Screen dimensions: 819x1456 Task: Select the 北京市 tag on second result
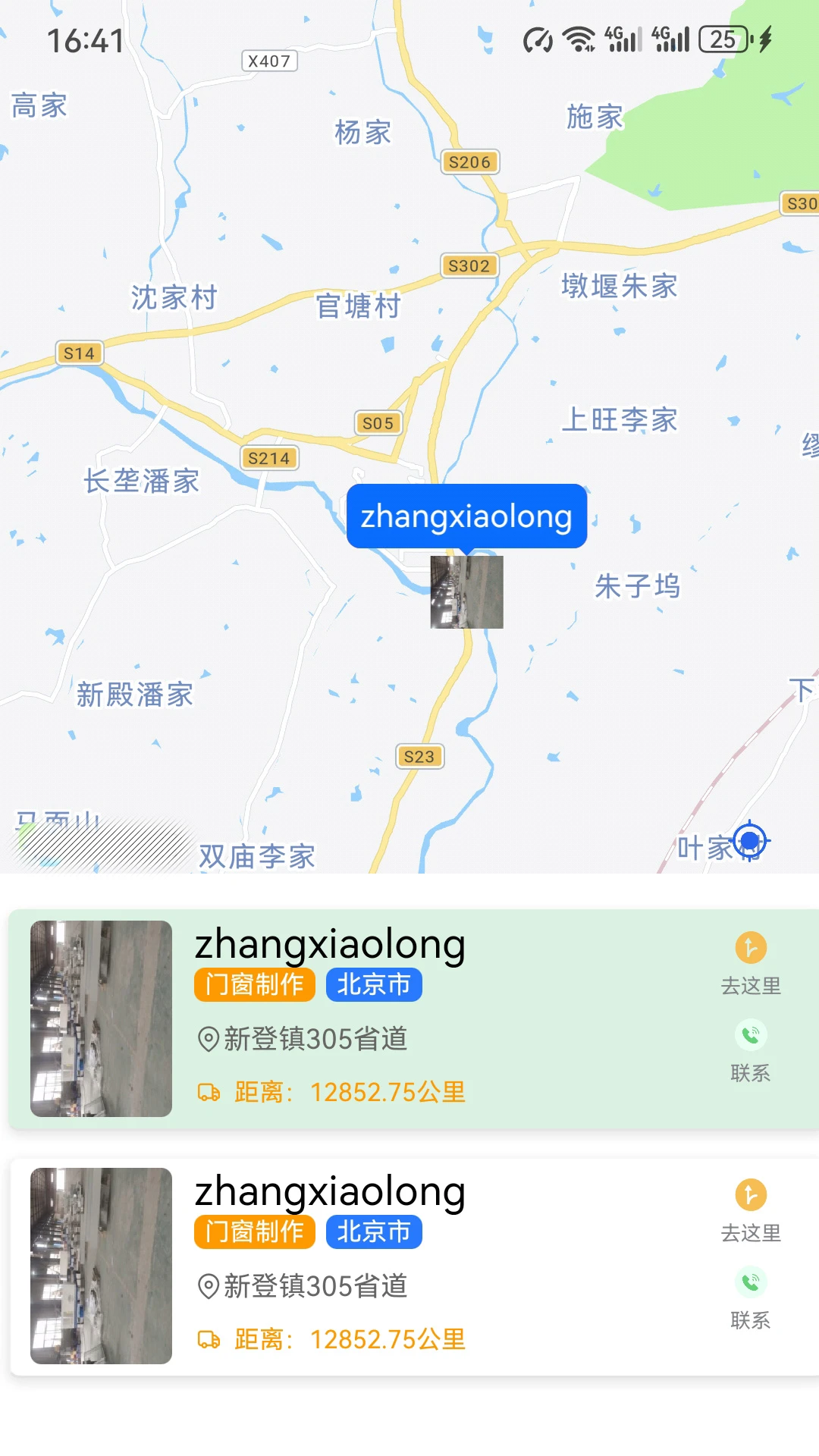tap(373, 1232)
